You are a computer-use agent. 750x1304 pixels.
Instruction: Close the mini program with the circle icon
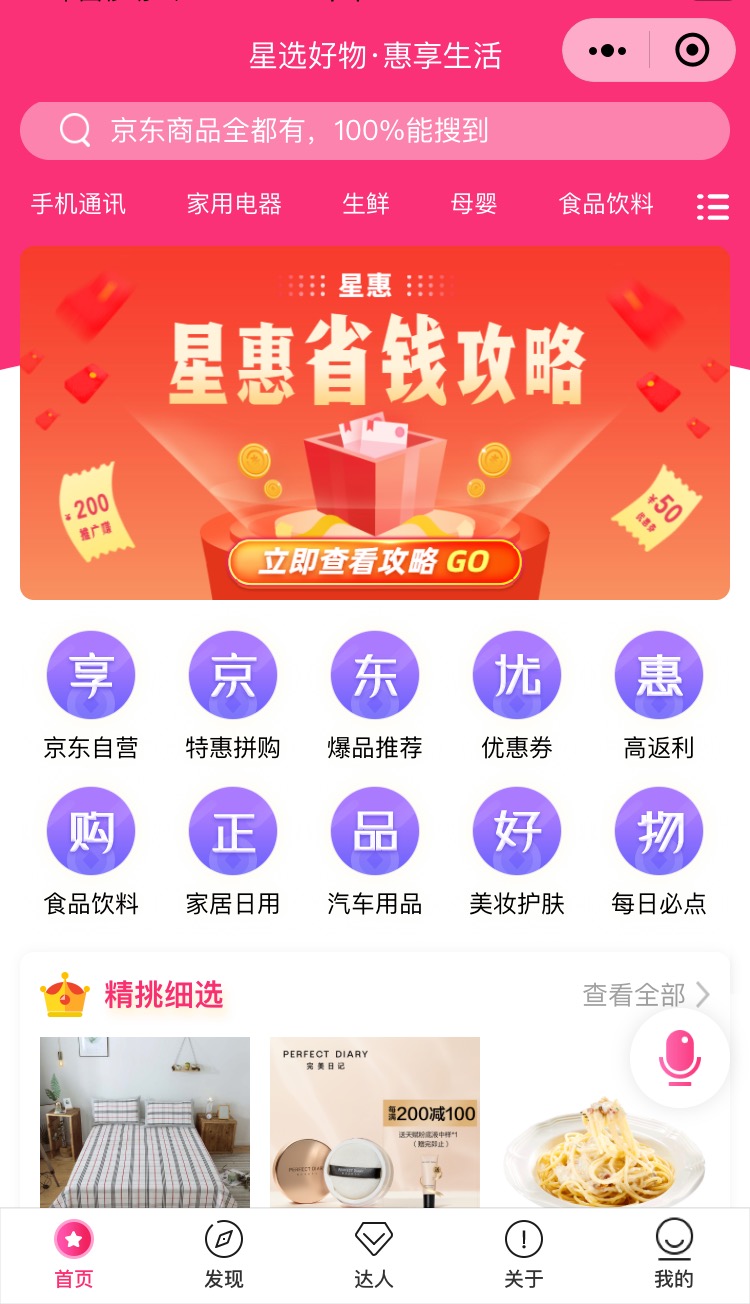coord(692,50)
